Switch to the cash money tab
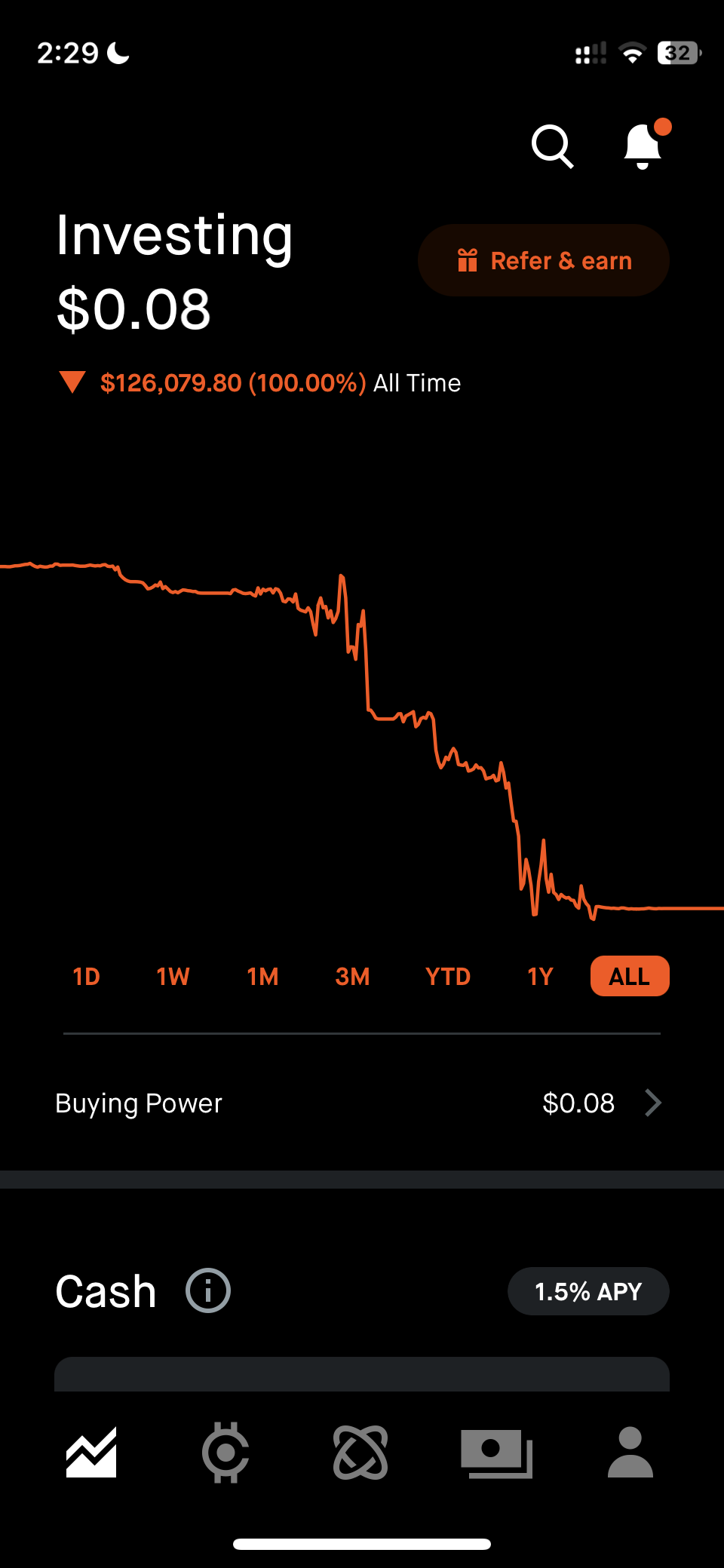This screenshot has width=724, height=1568. pos(496,1452)
